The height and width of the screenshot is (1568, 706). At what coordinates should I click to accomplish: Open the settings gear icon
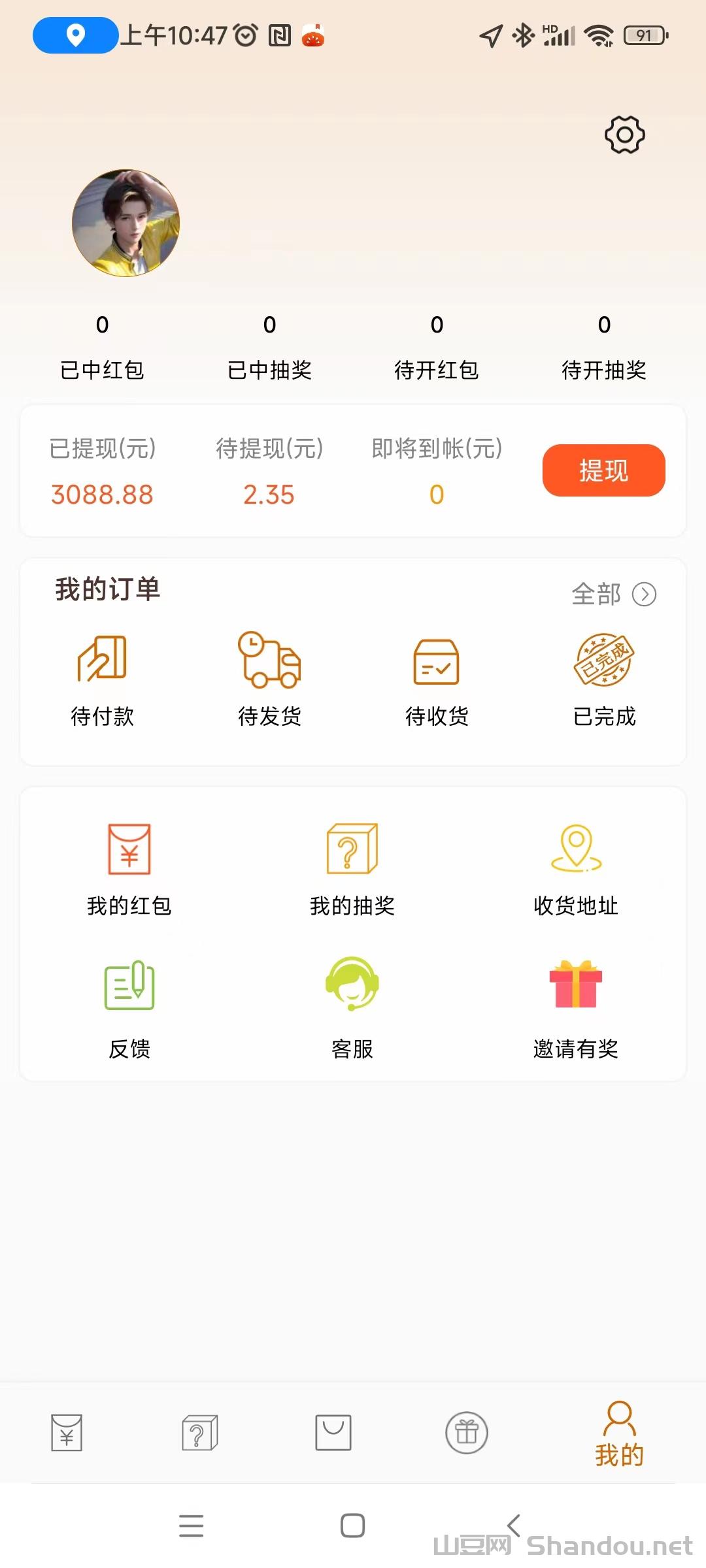[624, 135]
